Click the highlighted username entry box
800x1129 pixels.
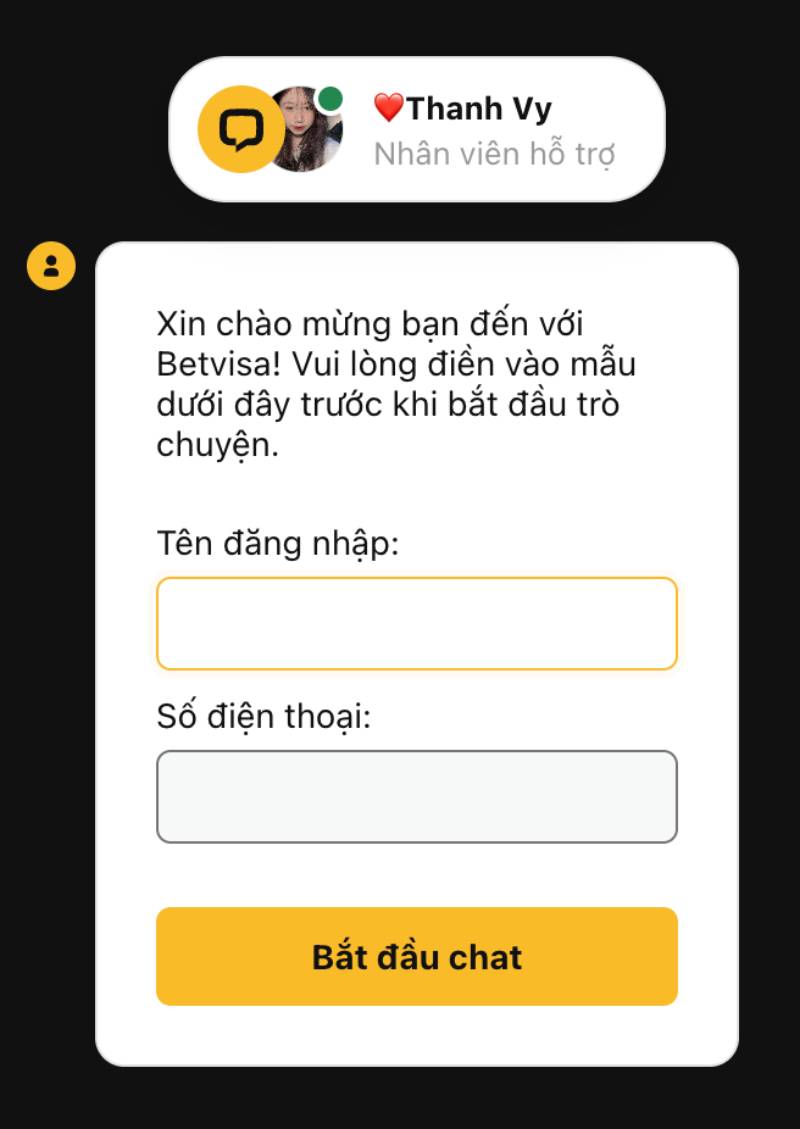pyautogui.click(x=416, y=622)
